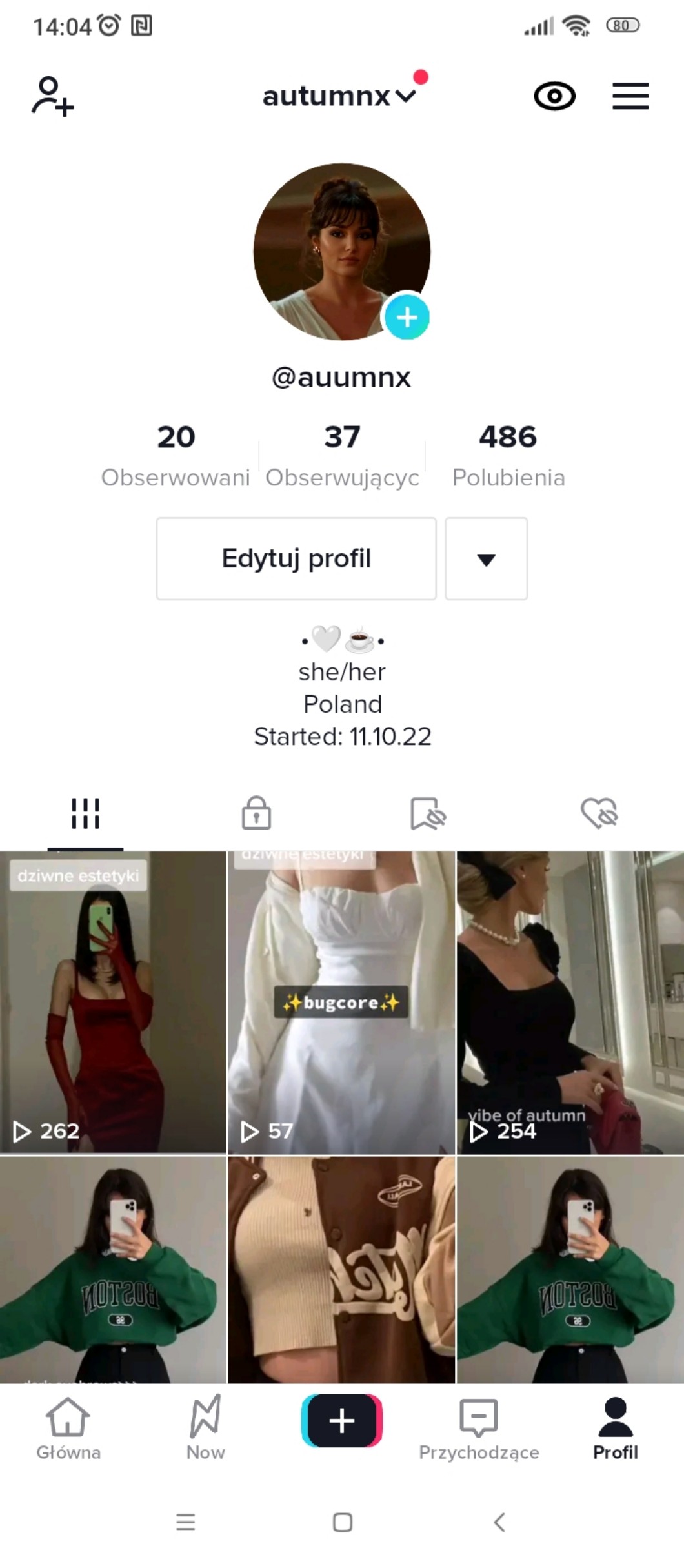Viewport: 684px width, 1568px height.
Task: Change the profile photo with plus badge
Action: click(x=407, y=317)
